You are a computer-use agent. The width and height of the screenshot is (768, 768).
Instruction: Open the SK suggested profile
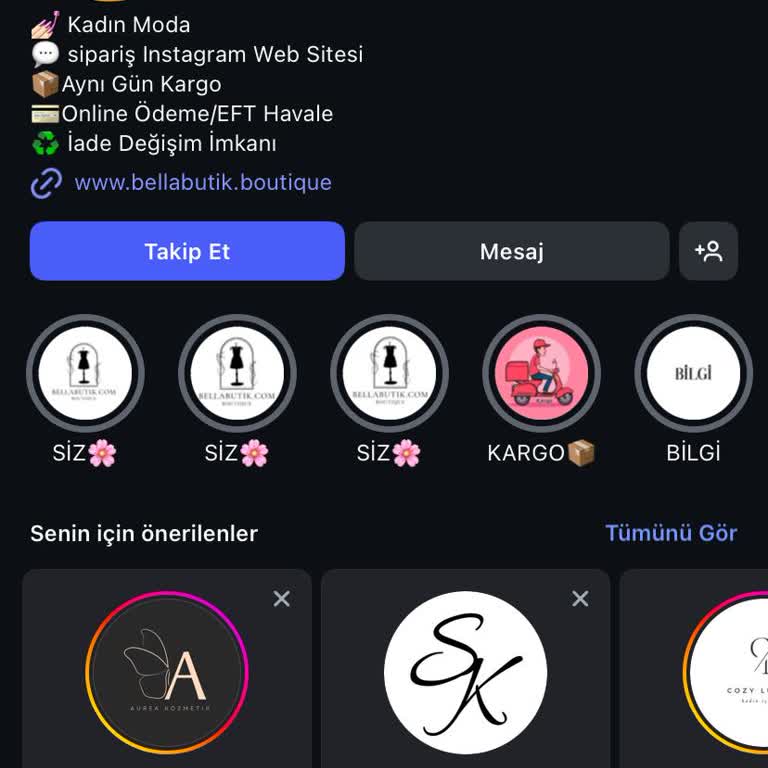point(465,672)
